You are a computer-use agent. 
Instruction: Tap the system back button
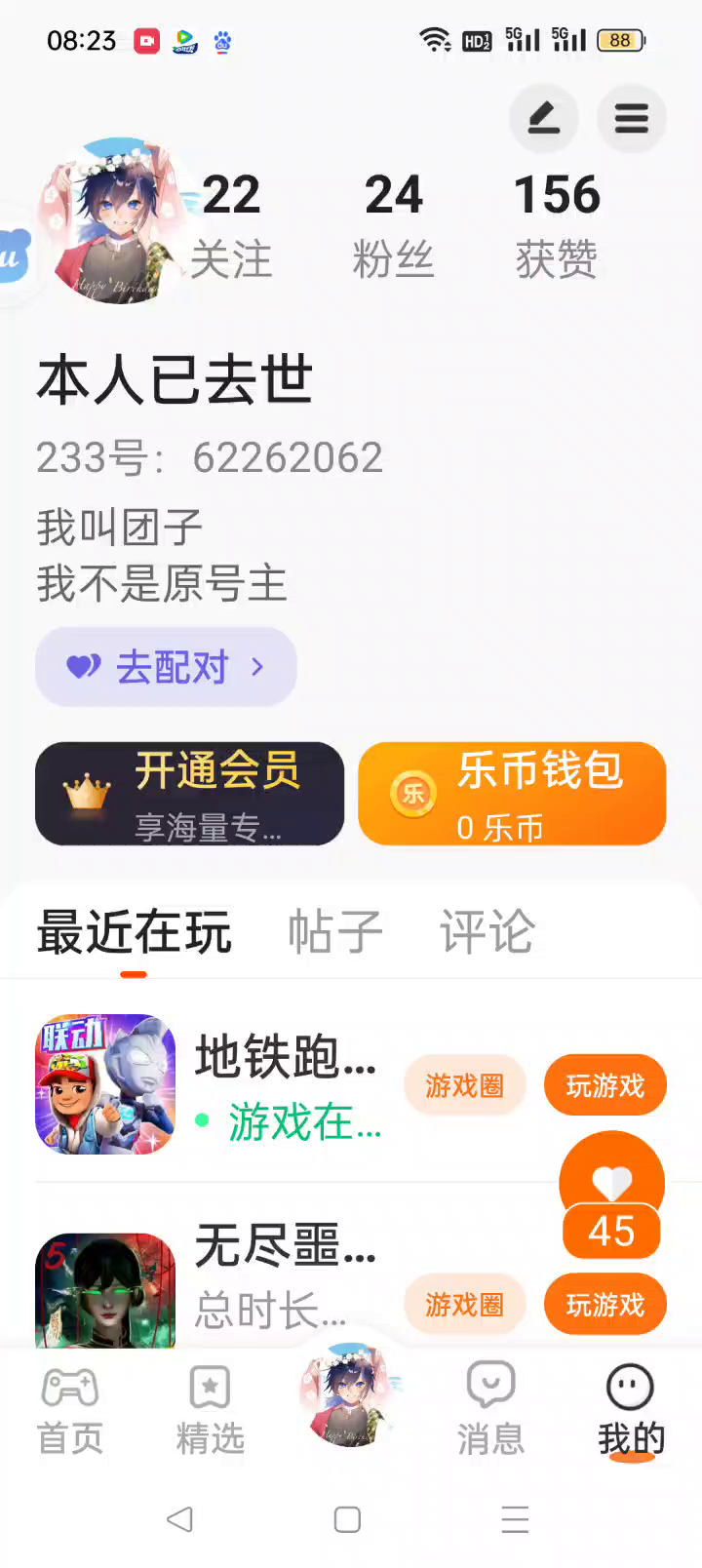tap(180, 1519)
